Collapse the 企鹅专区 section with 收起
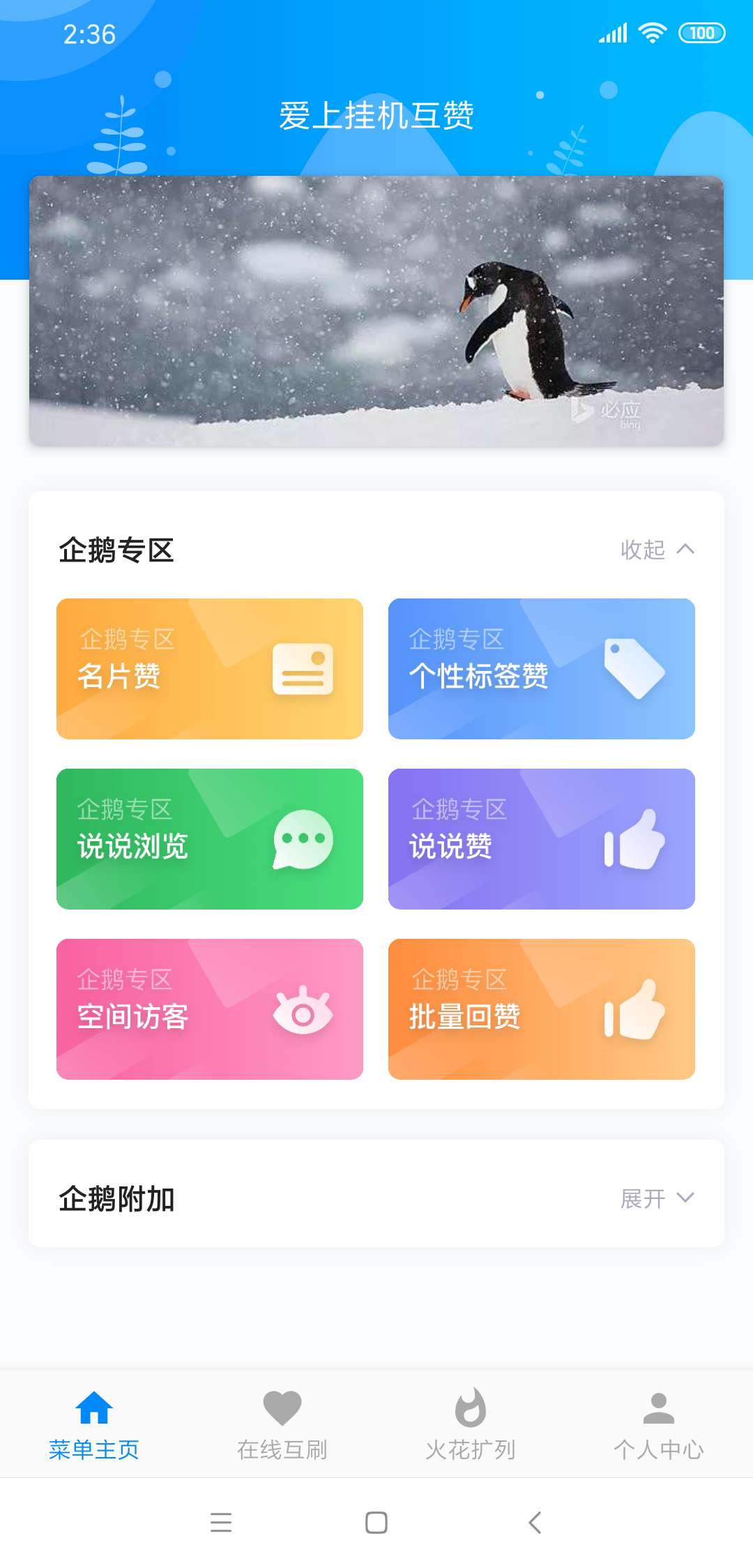 click(656, 550)
